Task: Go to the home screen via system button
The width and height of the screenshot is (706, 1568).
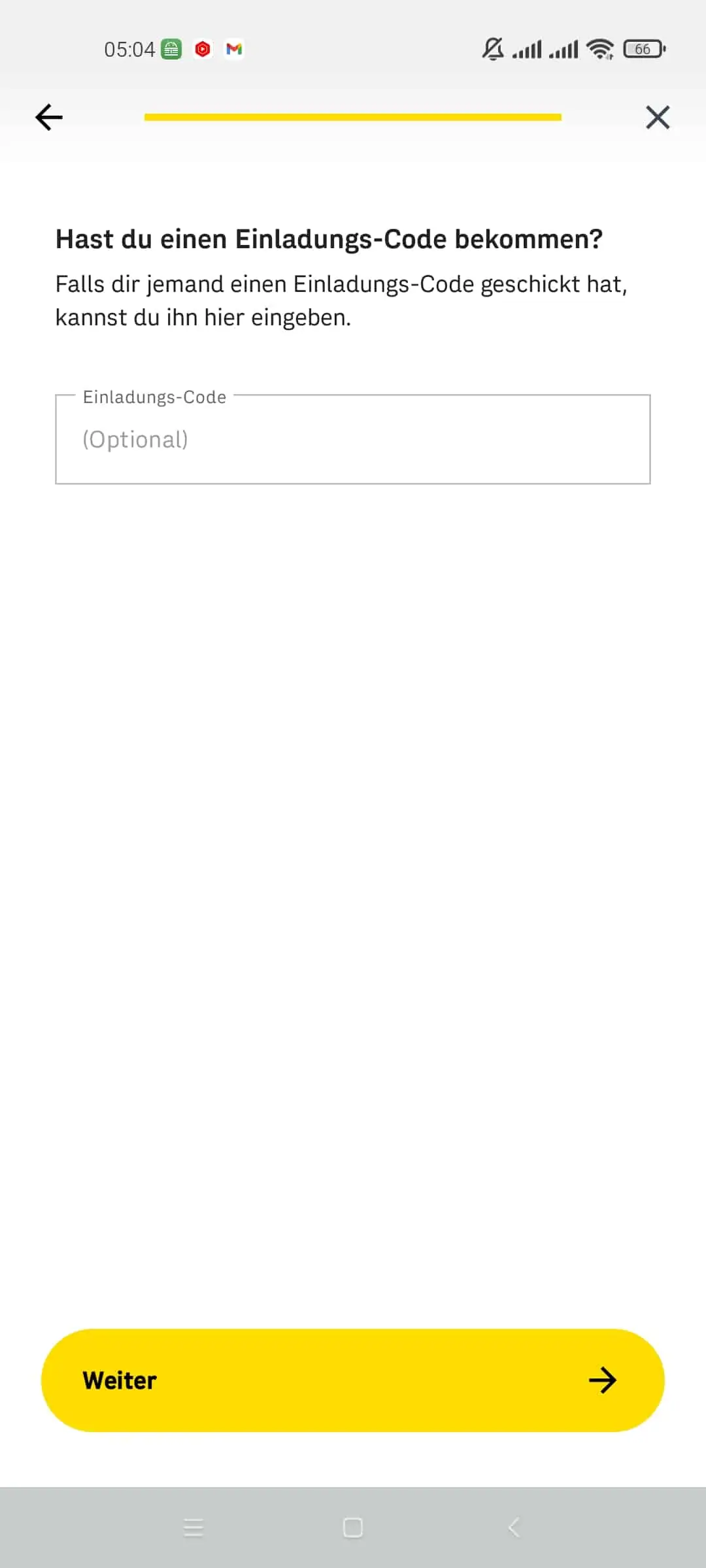Action: coord(353,1527)
